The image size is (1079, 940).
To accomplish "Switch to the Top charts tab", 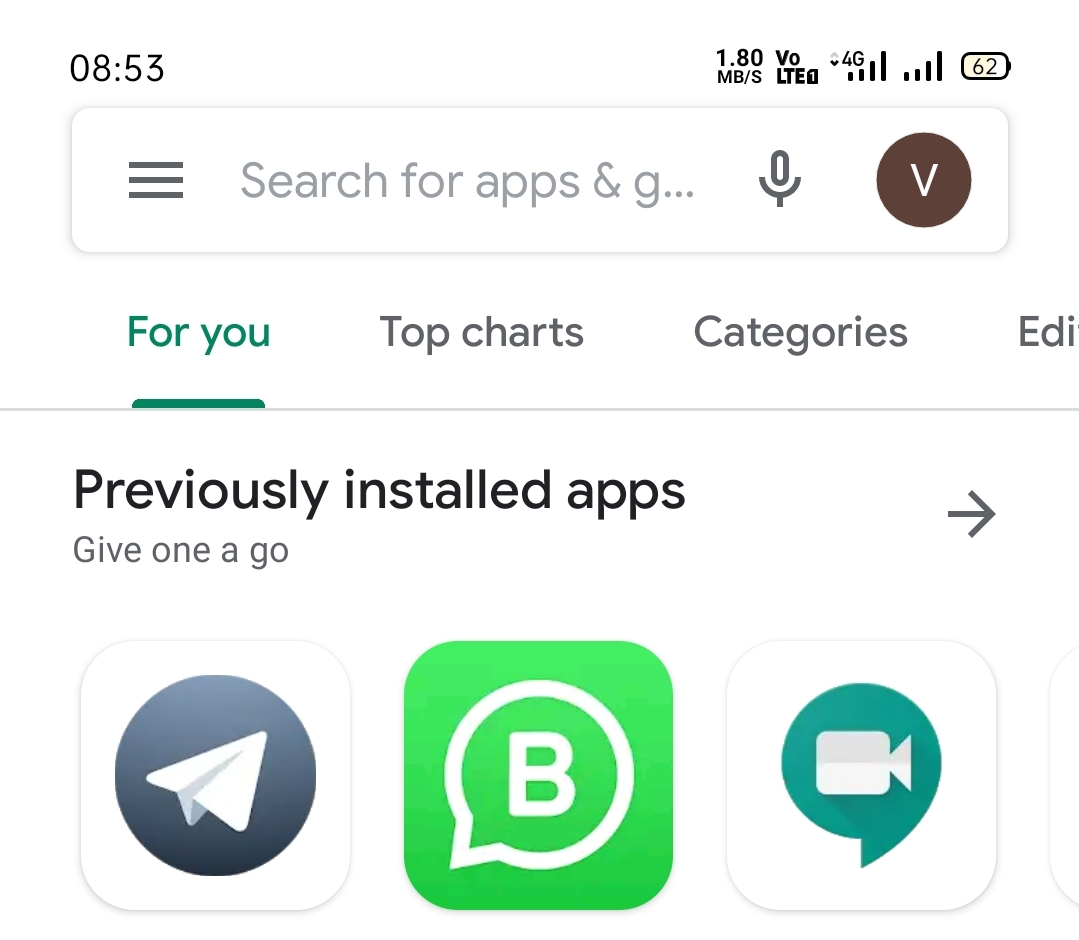I will click(482, 333).
